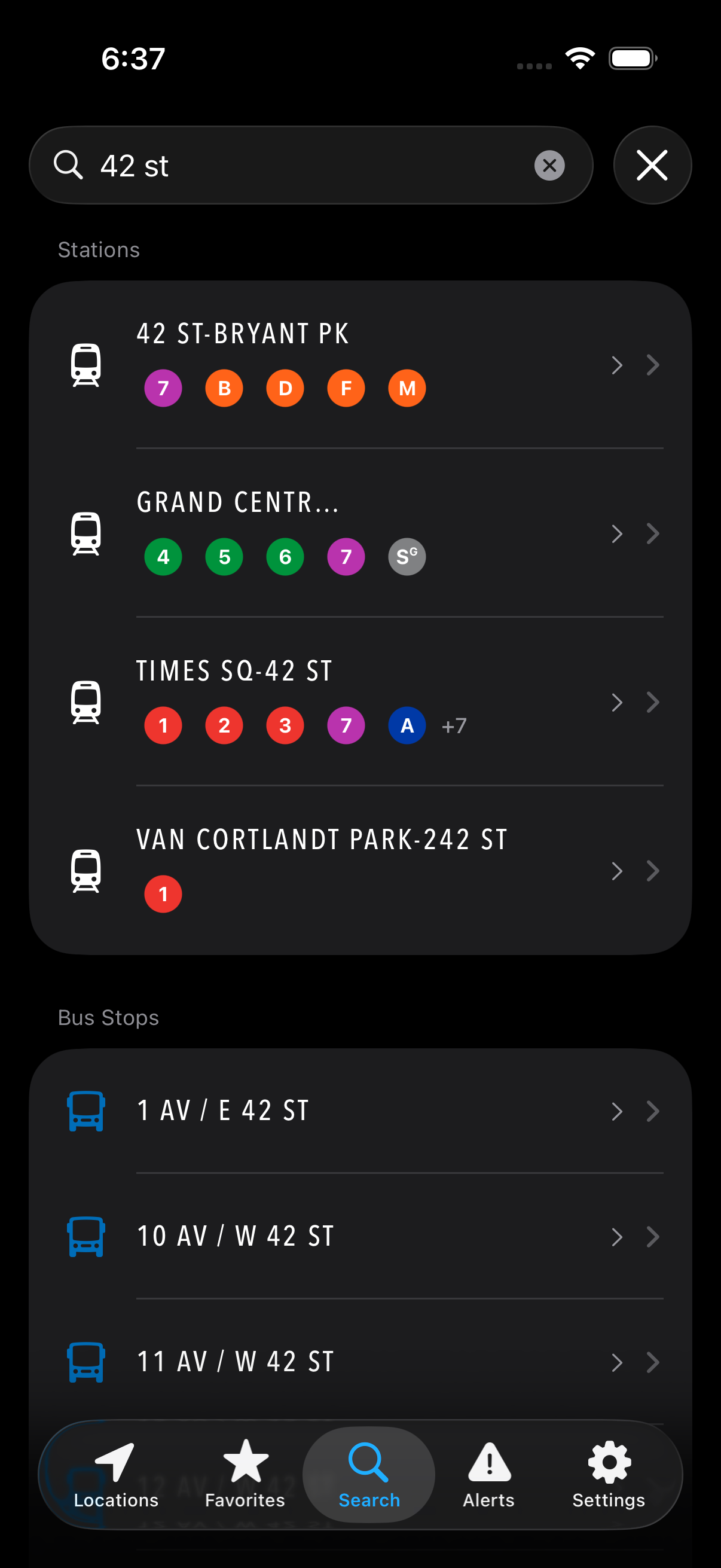
Task: Select the 4 train badge under Grand Central
Action: click(x=163, y=556)
